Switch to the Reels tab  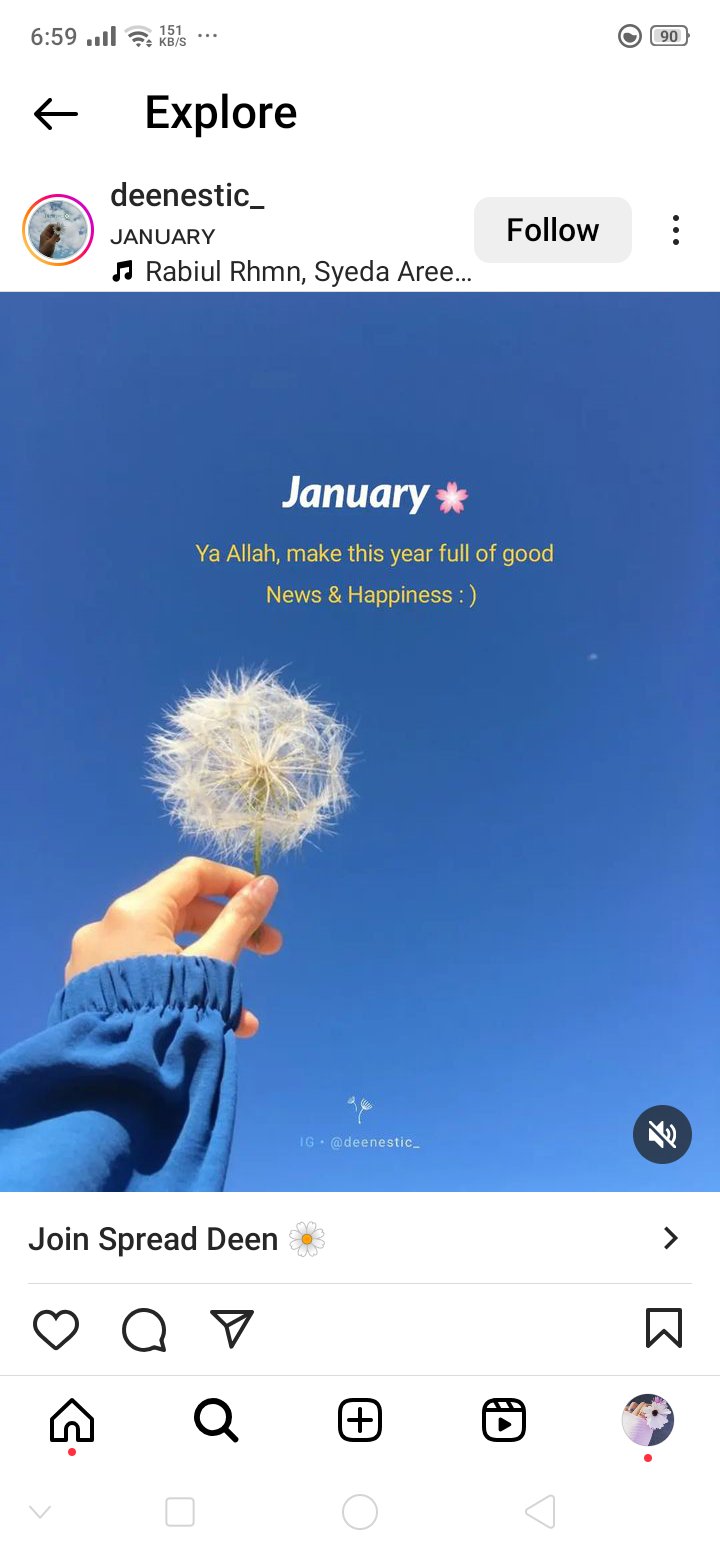(x=504, y=1420)
